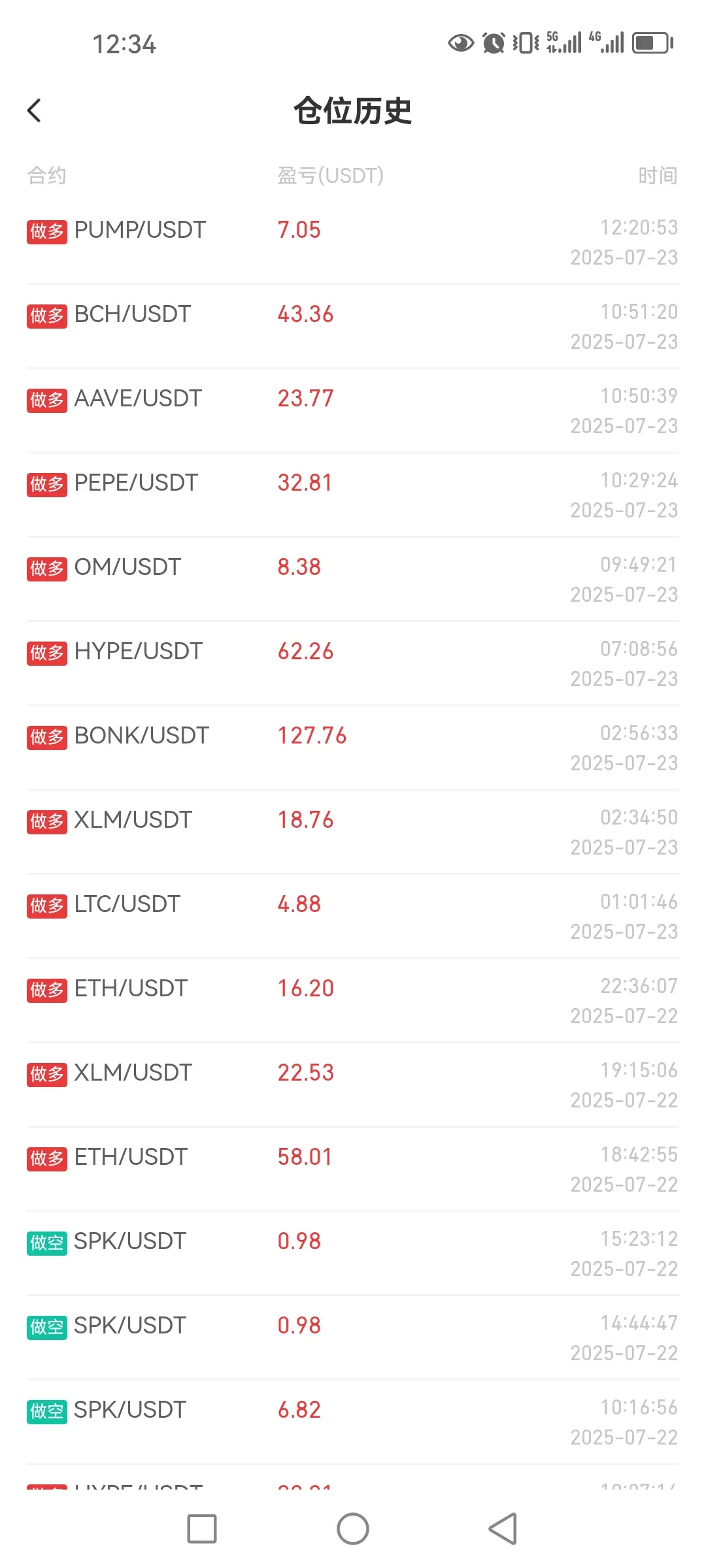Open the recent apps overview
The width and height of the screenshot is (706, 1568).
click(202, 1529)
